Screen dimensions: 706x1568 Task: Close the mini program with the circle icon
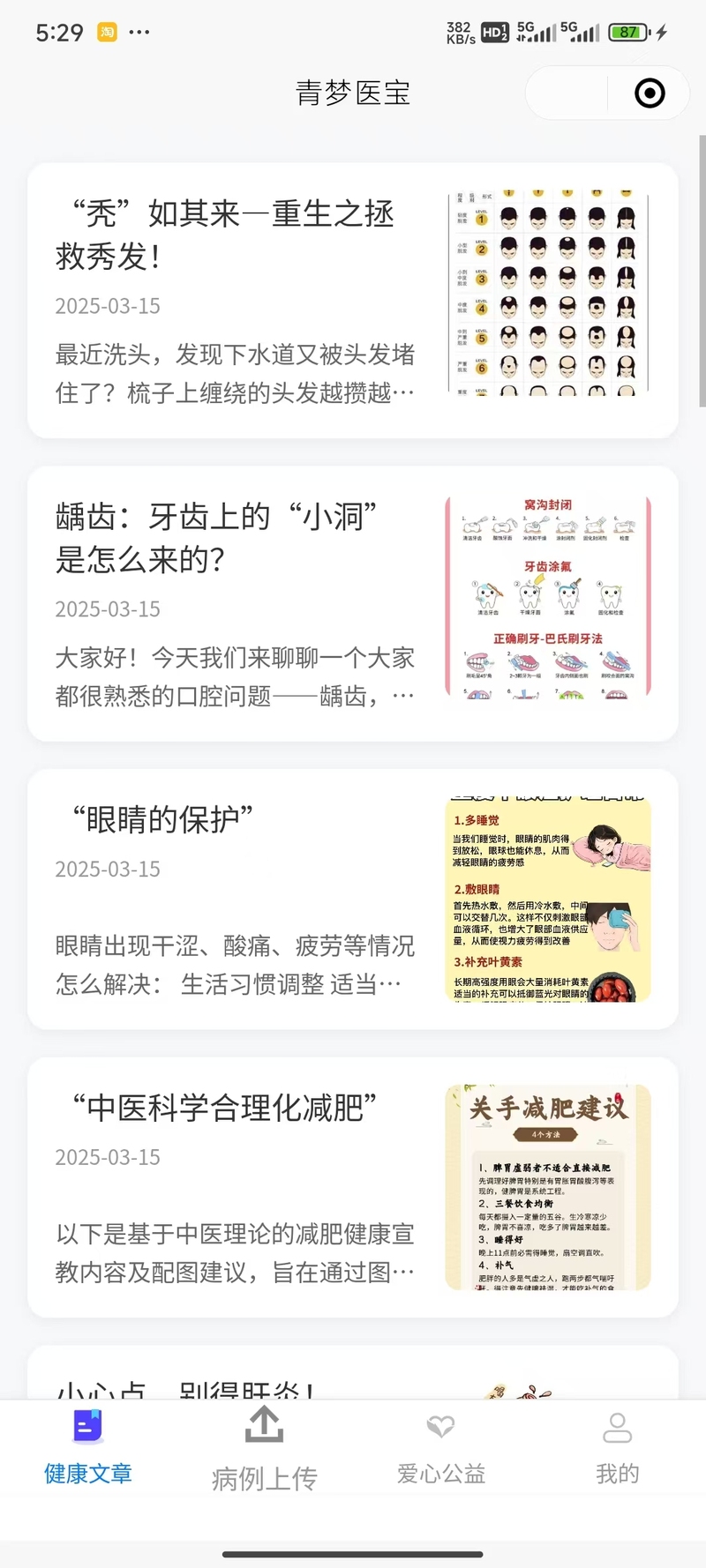(650, 93)
